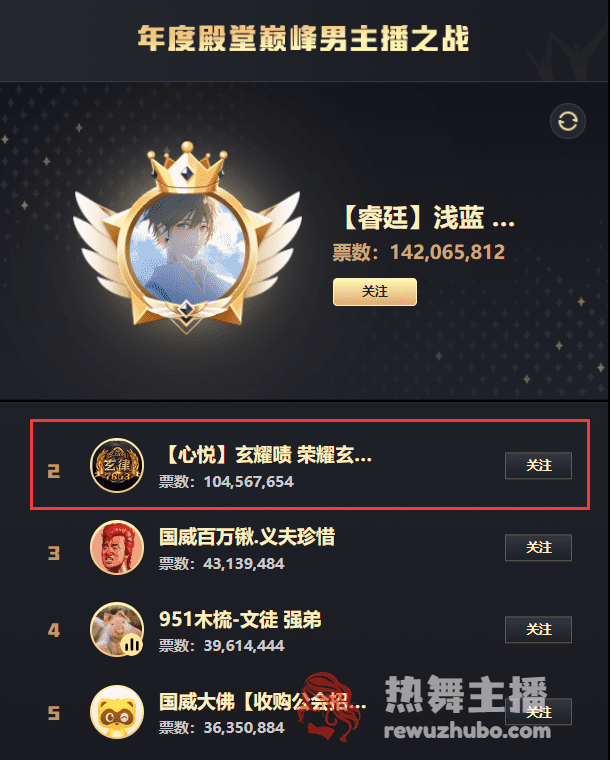Follow the top streamer 【睿廷】浅蓝
Viewport: 610px width, 760px height.
click(374, 291)
